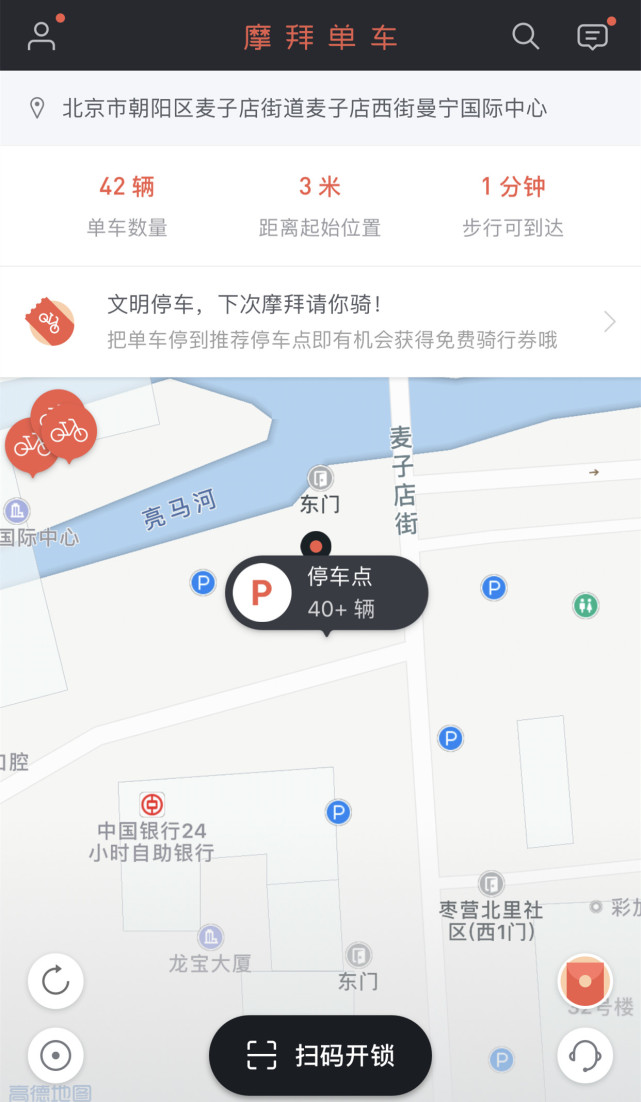Tap the 扫码开锁 scan-to-unlock button
Image resolution: width=641 pixels, height=1102 pixels.
[x=320, y=1055]
